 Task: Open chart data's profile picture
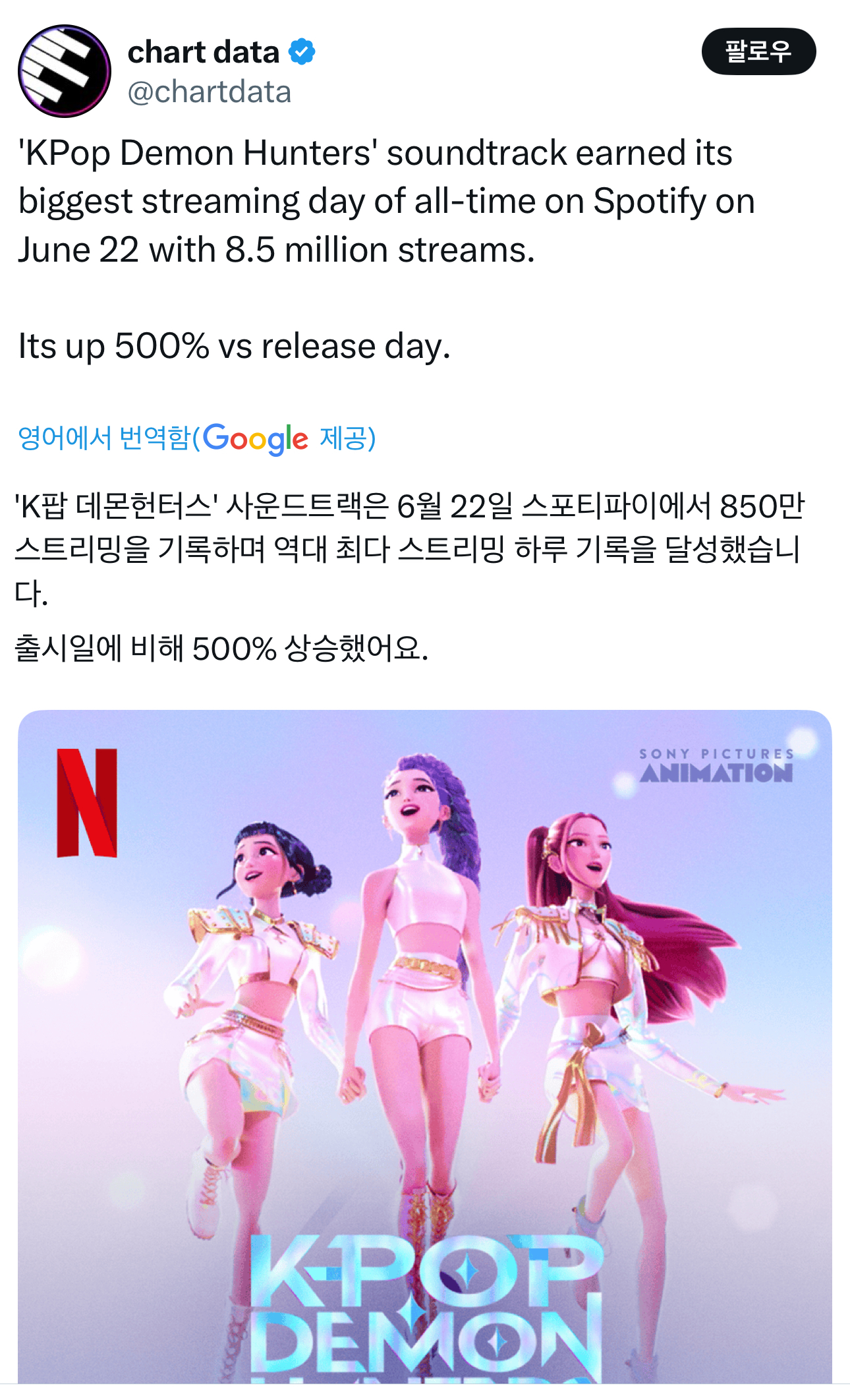point(64,71)
